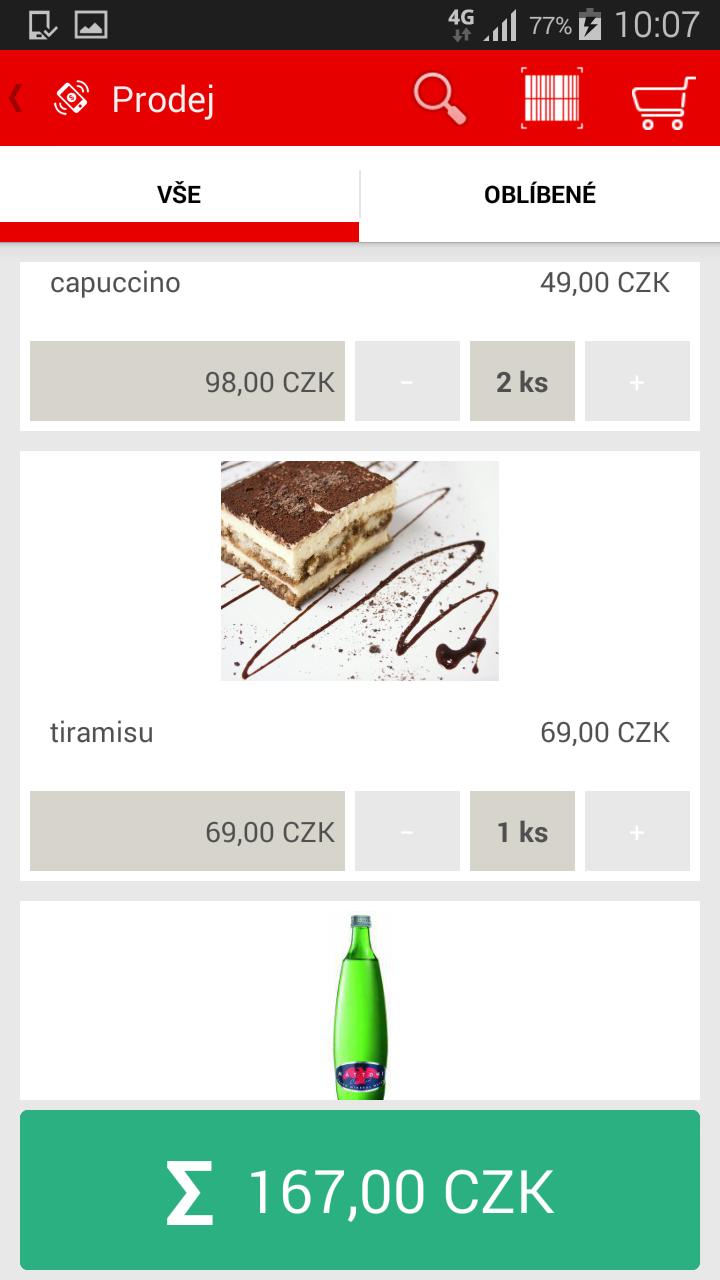Open the search function
Screen dimensions: 720x1280
(437, 99)
